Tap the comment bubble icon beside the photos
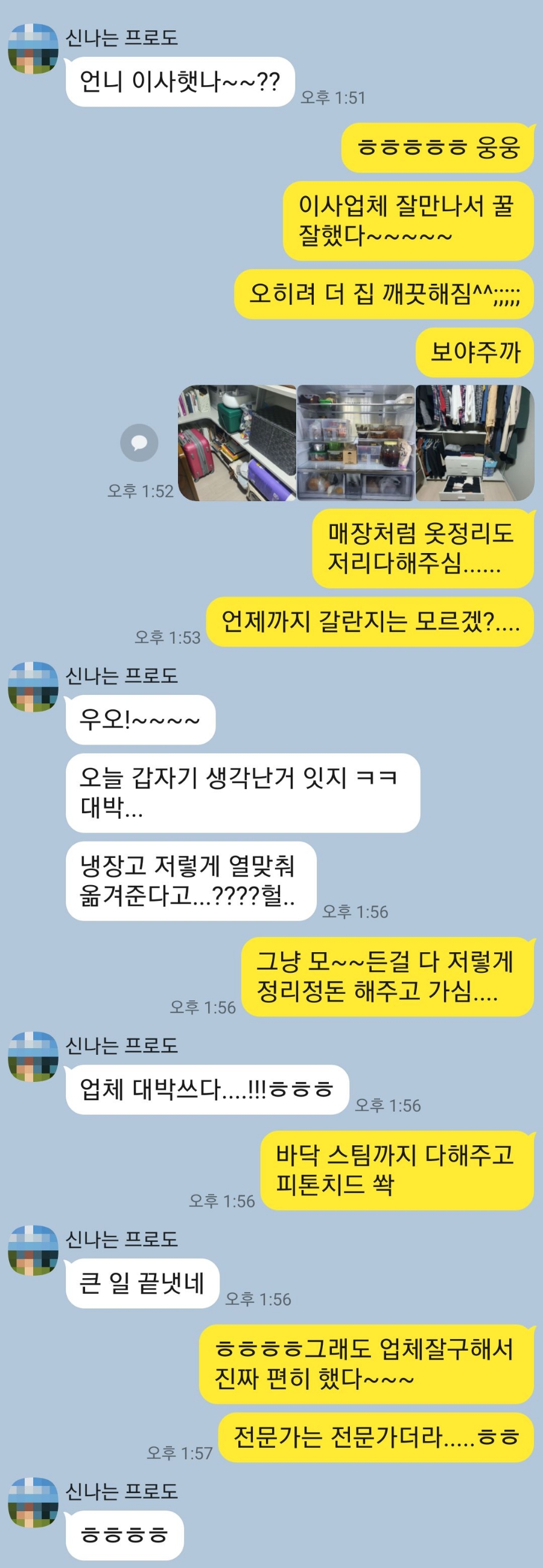Screen dimensions: 543x1568 [x=139, y=443]
